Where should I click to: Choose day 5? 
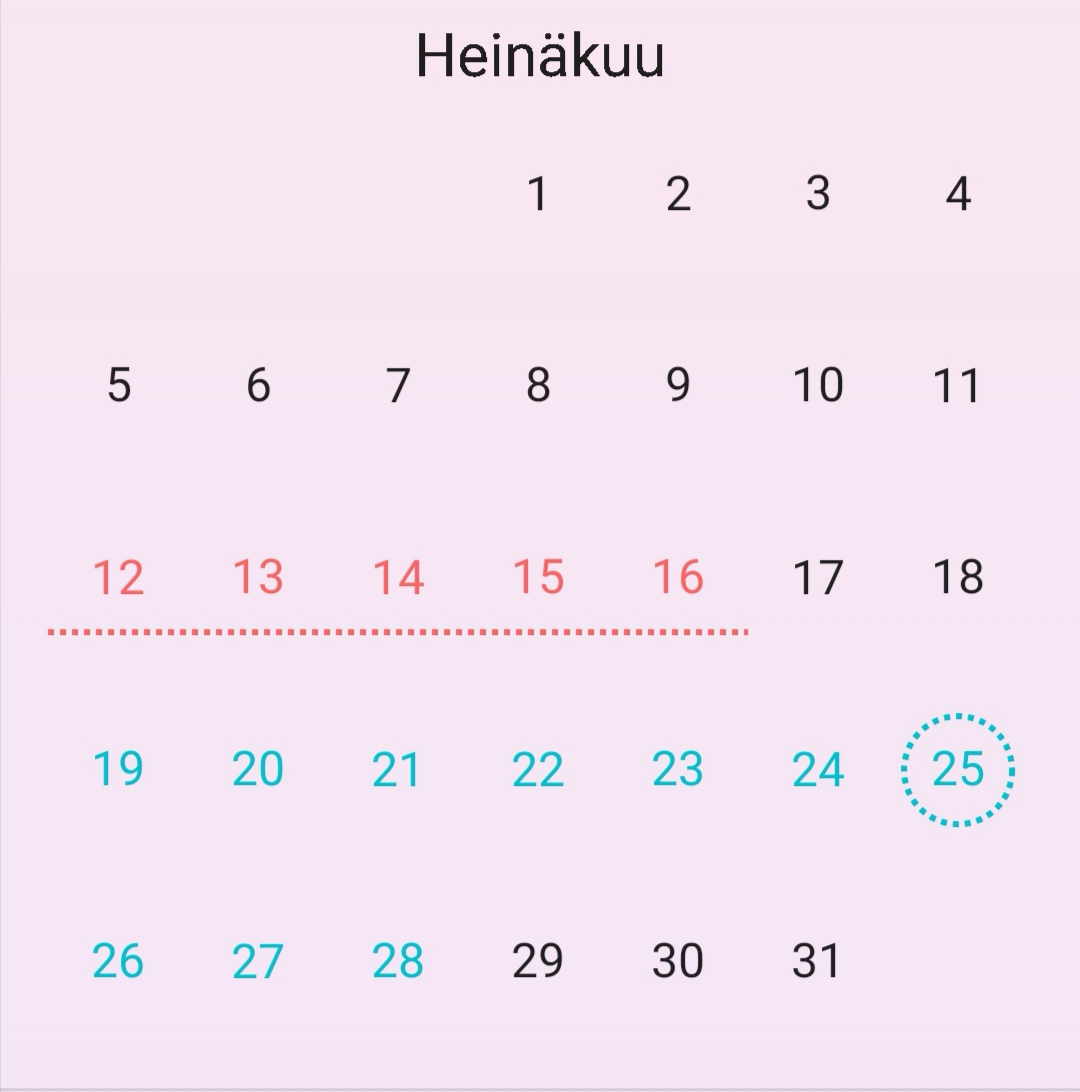click(x=118, y=385)
